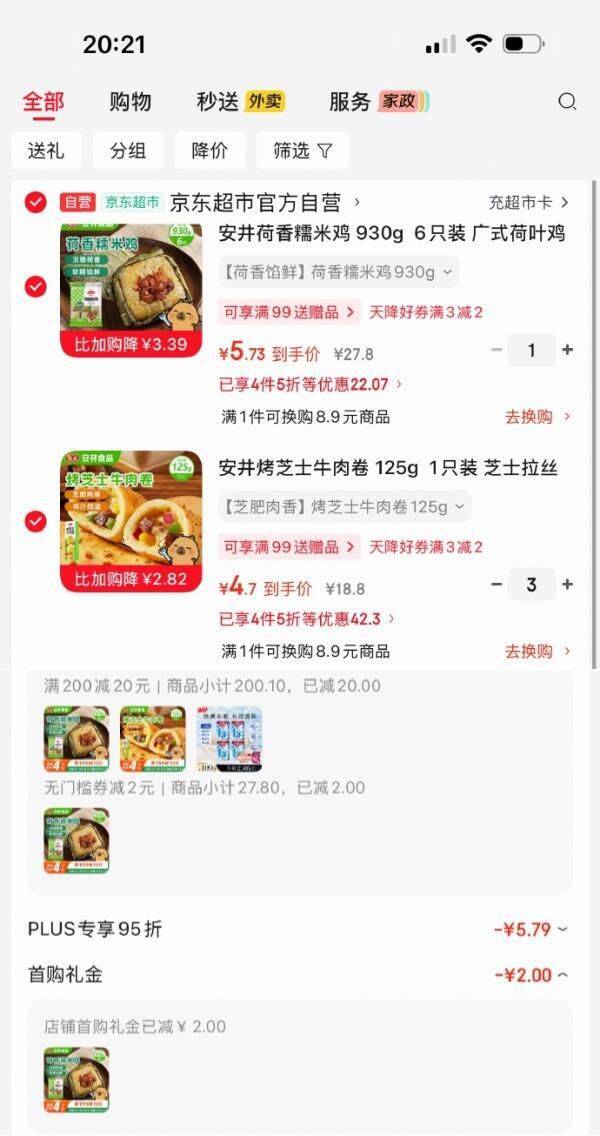Open 安井烤芝士牛肉卷 product image

point(131,522)
